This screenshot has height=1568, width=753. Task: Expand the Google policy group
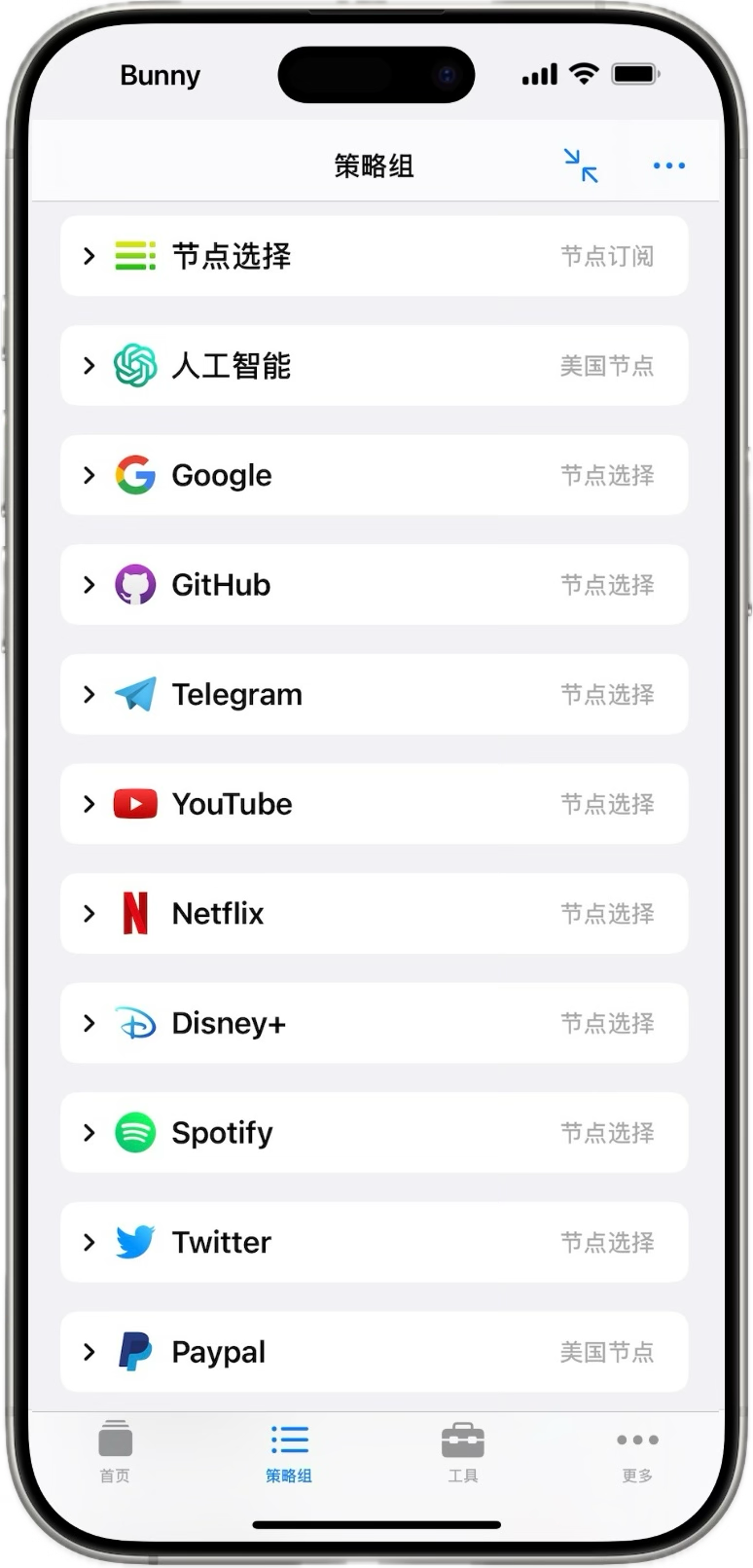pos(90,475)
